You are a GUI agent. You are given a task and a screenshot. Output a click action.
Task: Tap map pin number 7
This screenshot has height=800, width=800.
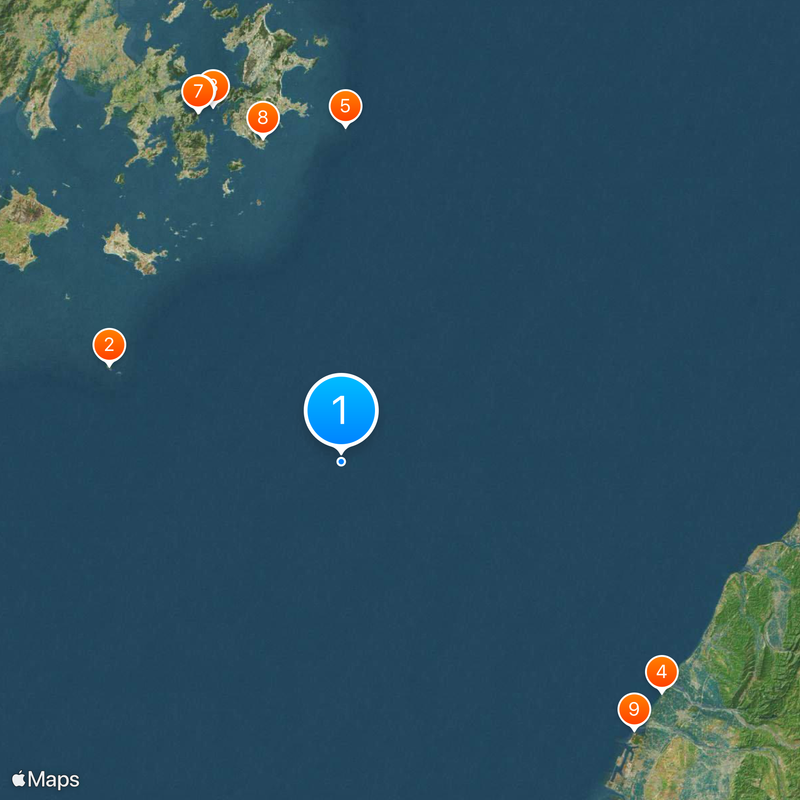click(197, 93)
